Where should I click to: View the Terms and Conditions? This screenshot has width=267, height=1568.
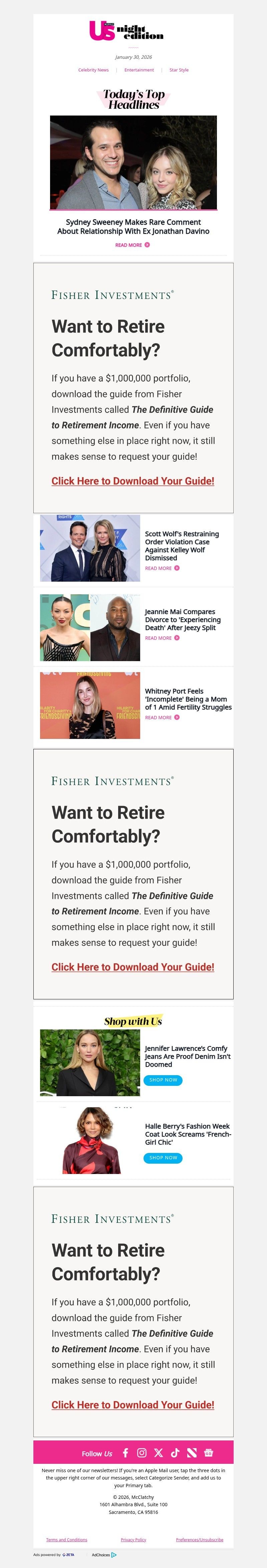pyautogui.click(x=66, y=1539)
